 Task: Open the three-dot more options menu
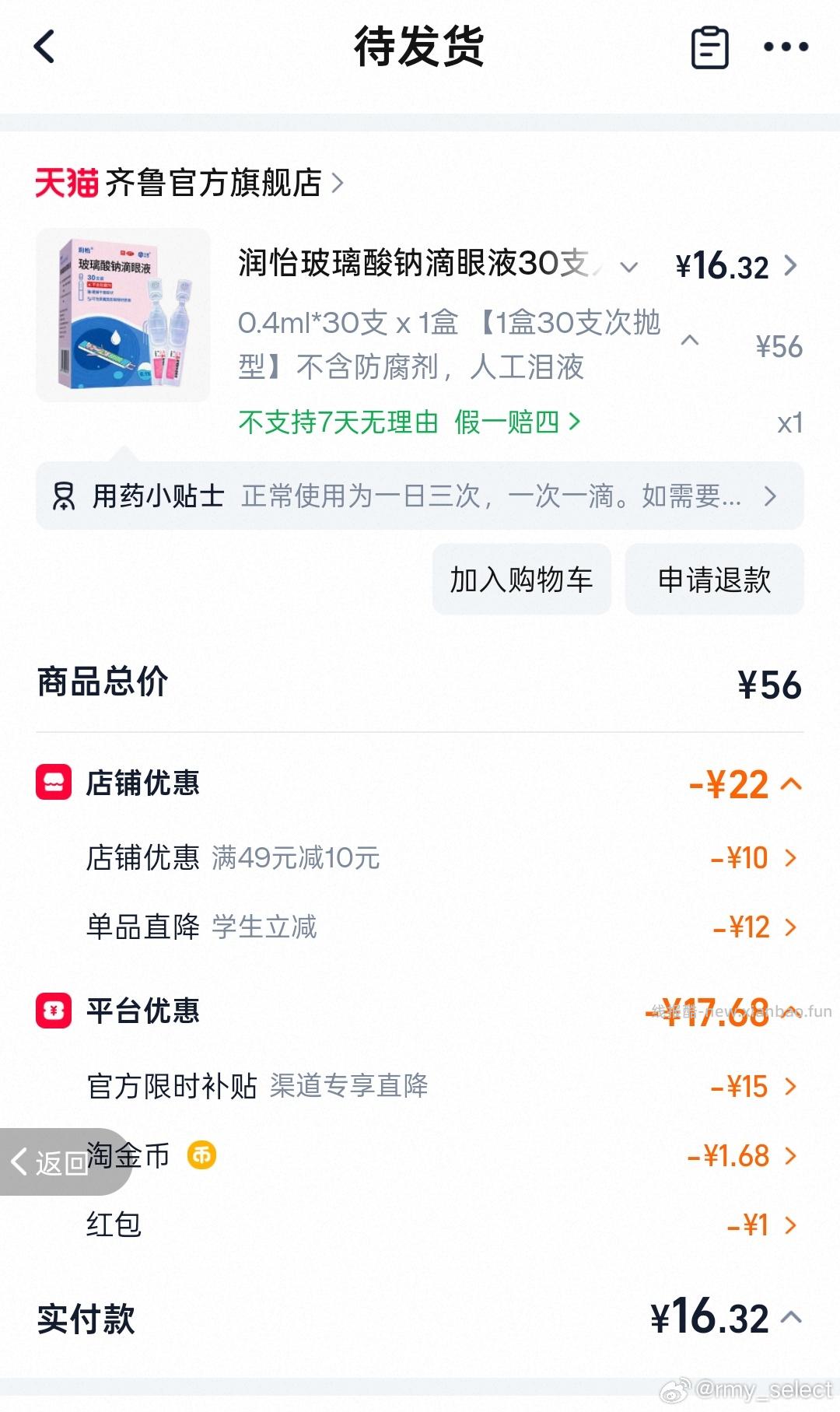786,47
